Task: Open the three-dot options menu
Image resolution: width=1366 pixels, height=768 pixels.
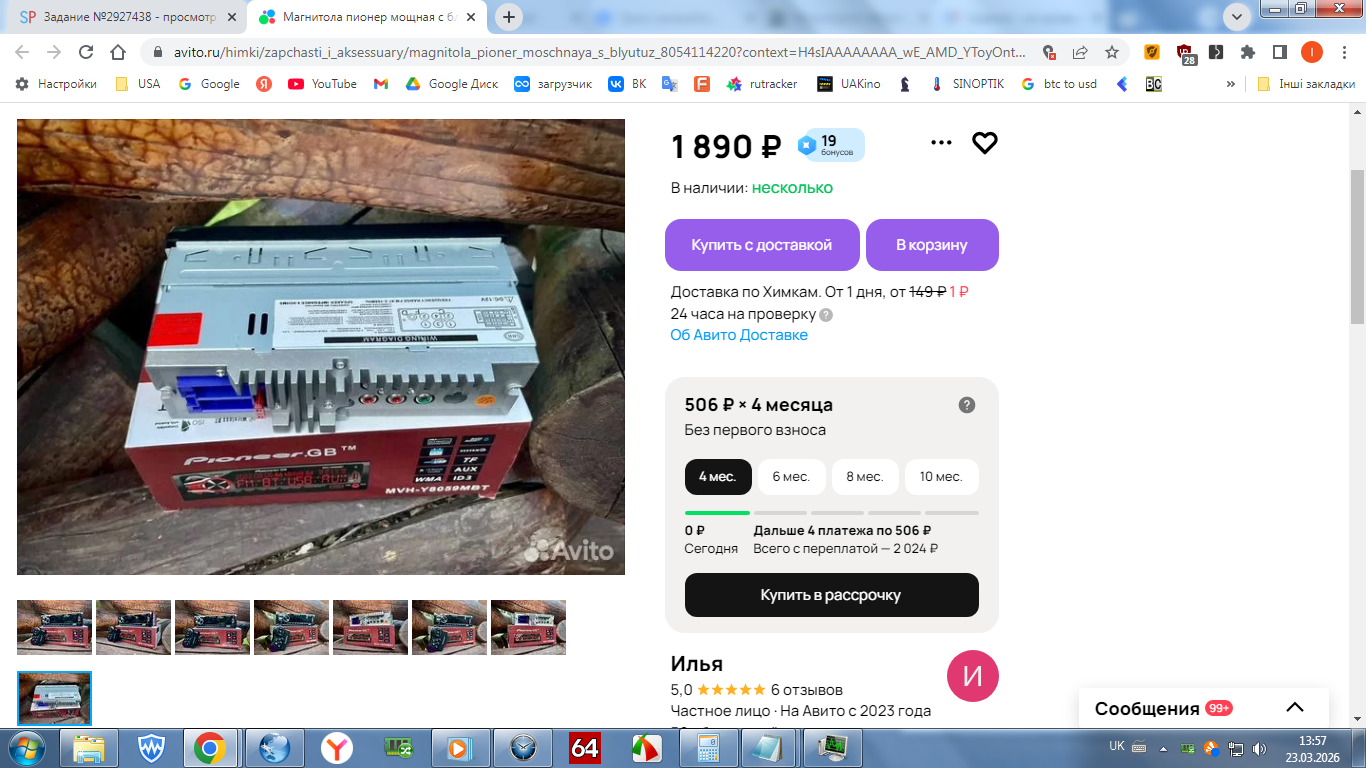Action: [941, 143]
